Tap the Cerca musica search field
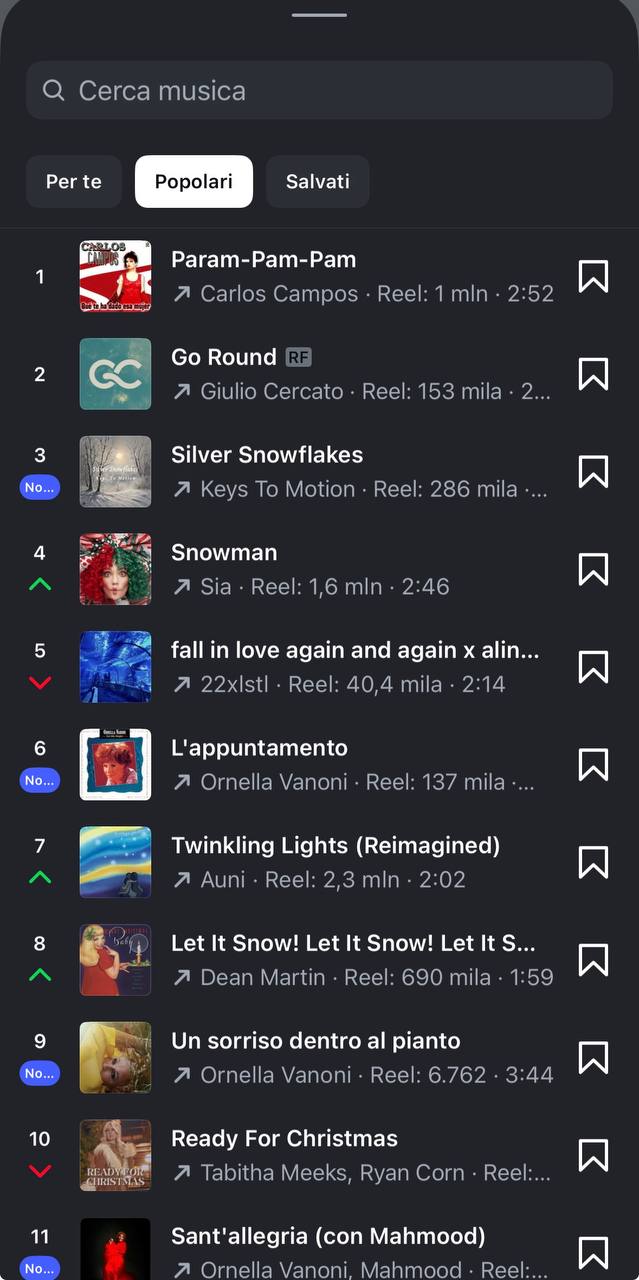 319,90
